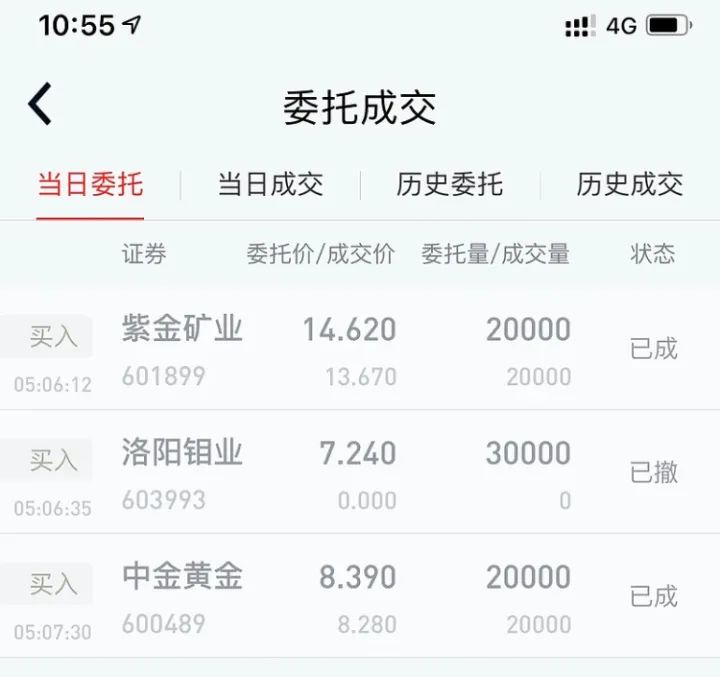Open the 洛阳钼业 order row

[360, 473]
